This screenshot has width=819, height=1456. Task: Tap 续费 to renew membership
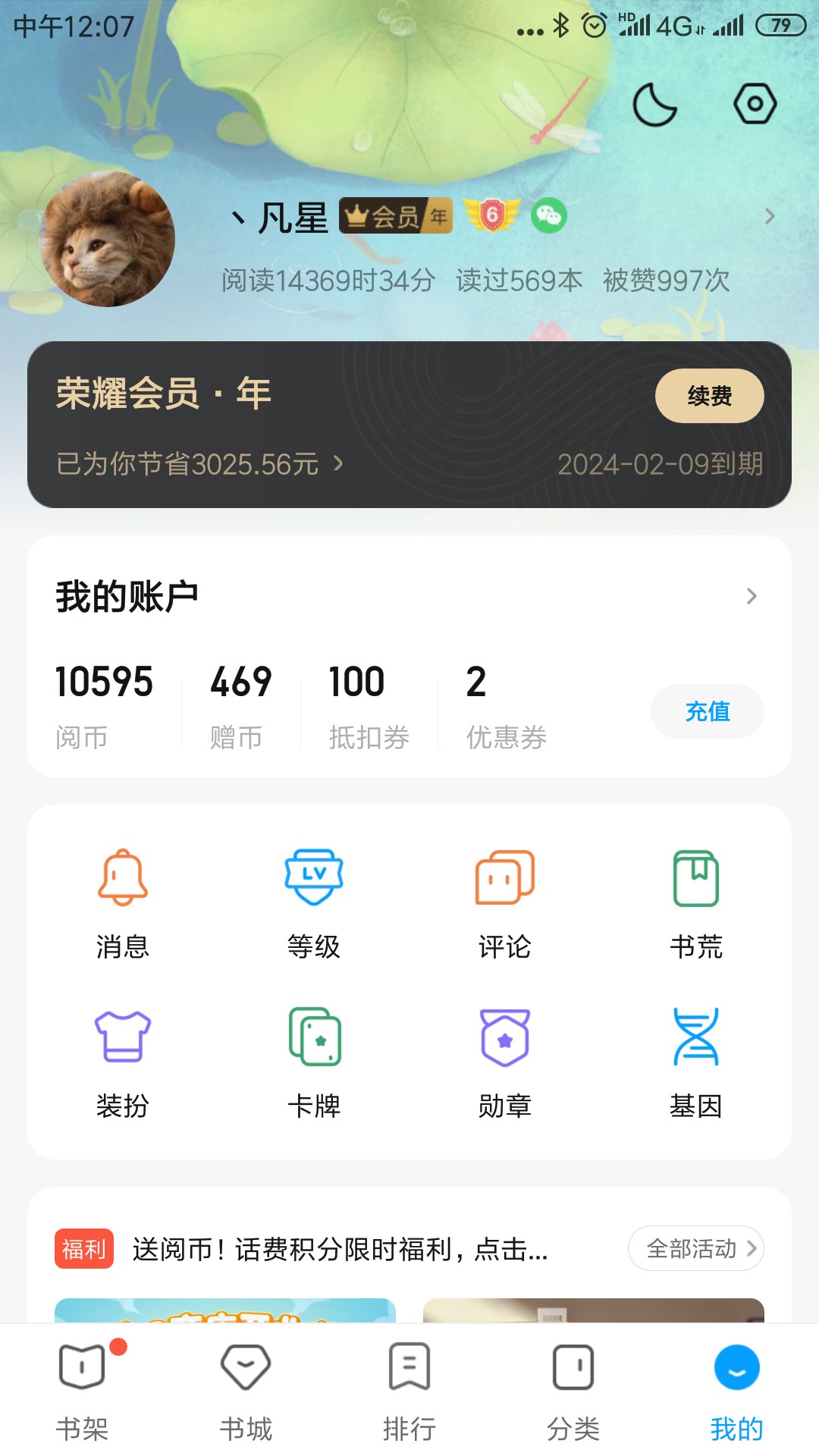[x=709, y=396]
